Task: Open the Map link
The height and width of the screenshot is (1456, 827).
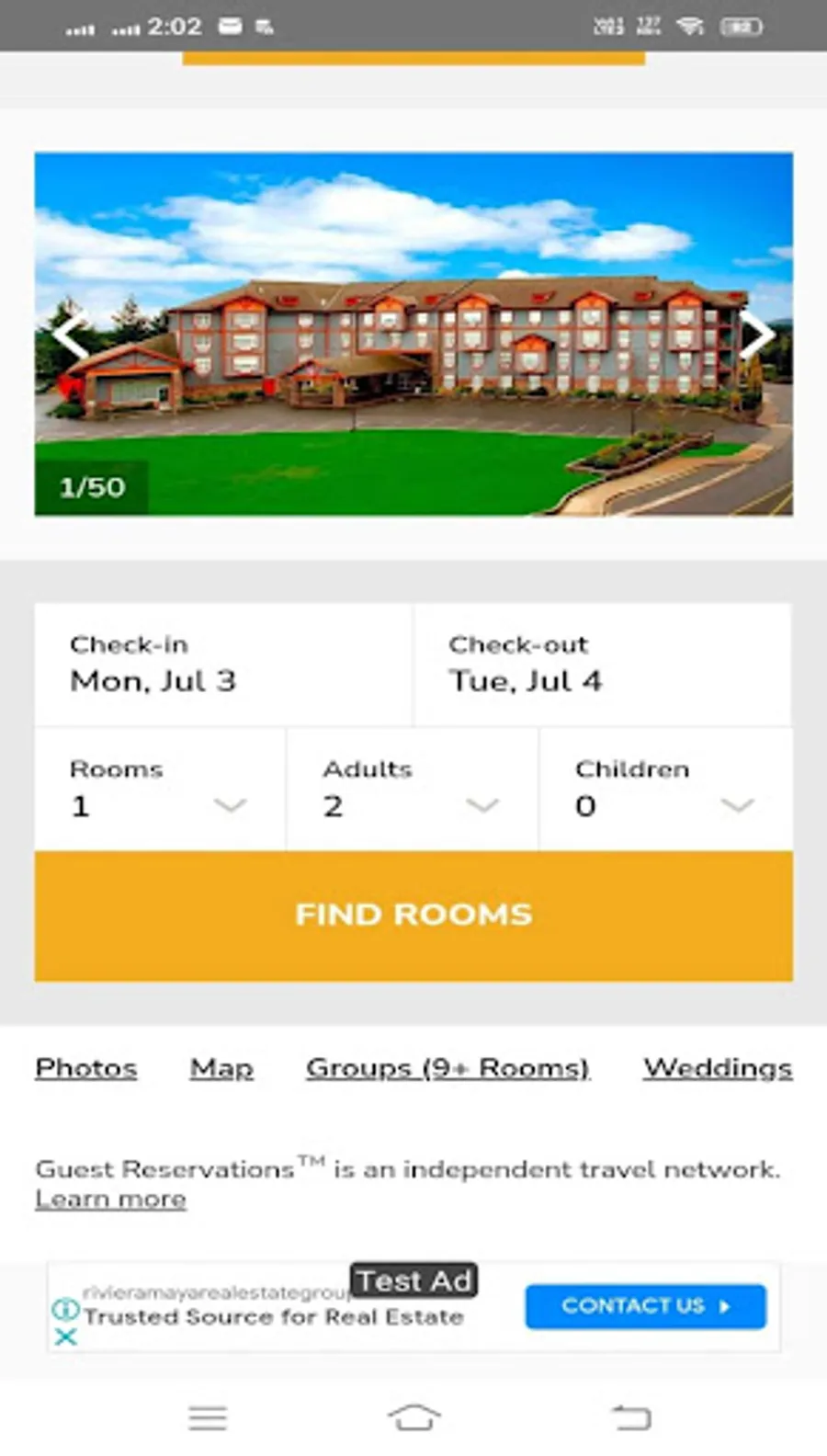Action: tap(221, 1068)
